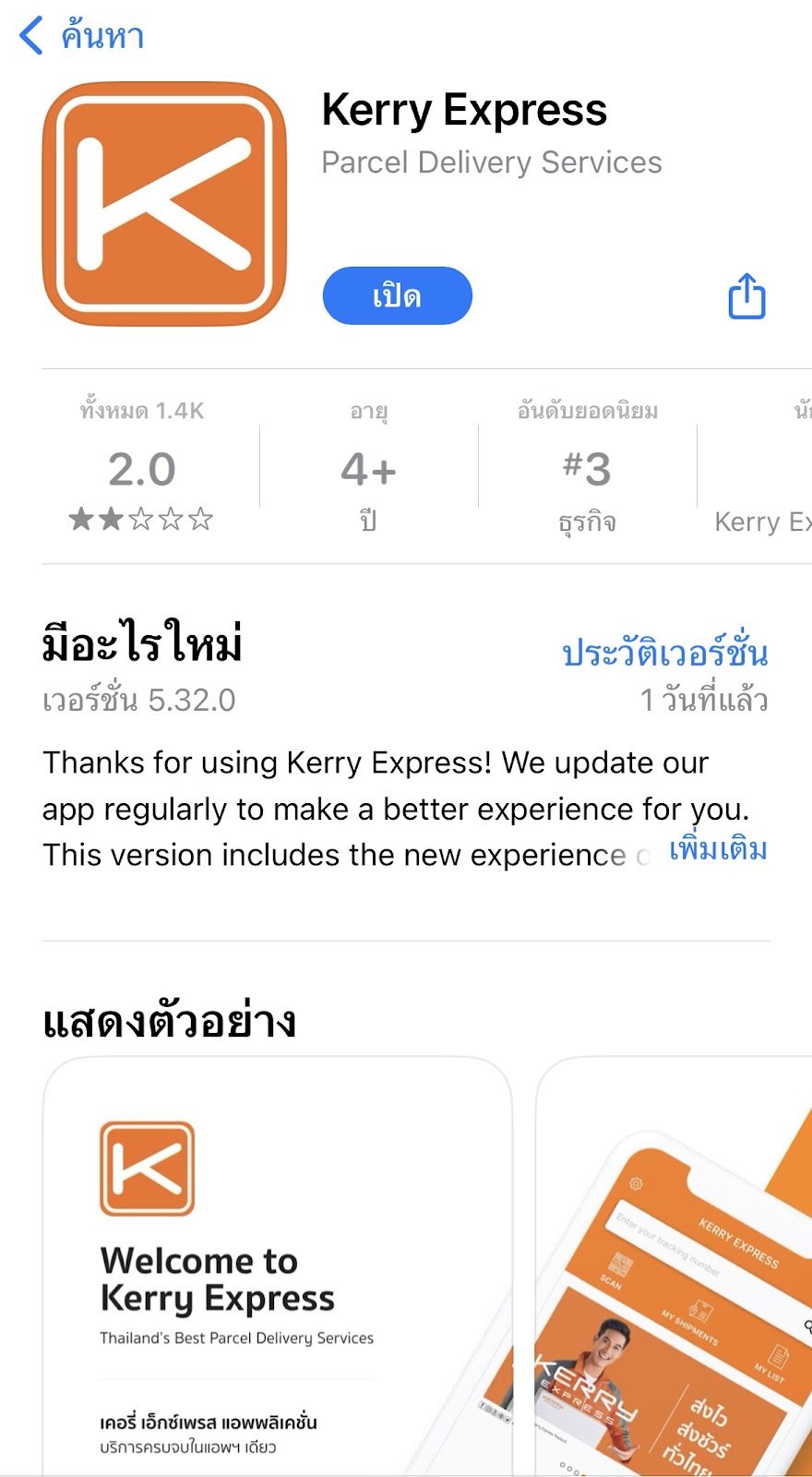
Task: Share the Kerry Express app
Action: pyautogui.click(x=746, y=296)
